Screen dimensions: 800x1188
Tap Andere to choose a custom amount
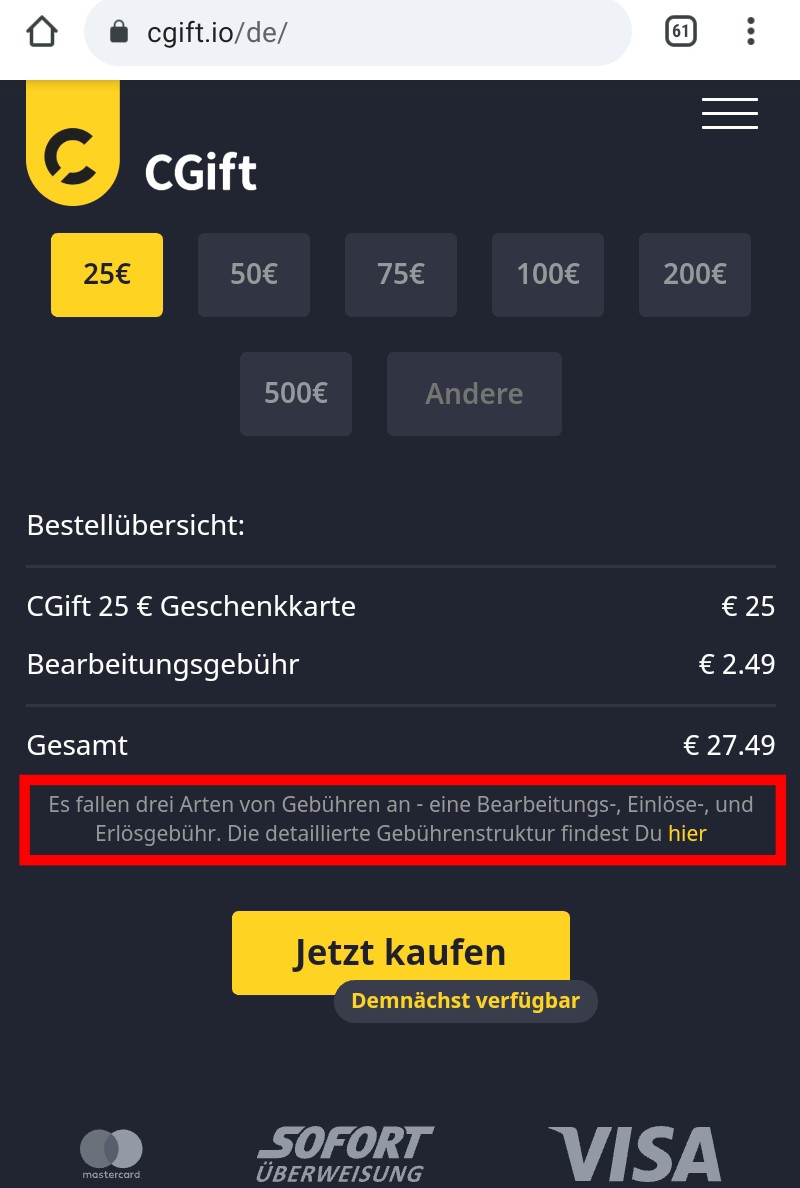(474, 394)
